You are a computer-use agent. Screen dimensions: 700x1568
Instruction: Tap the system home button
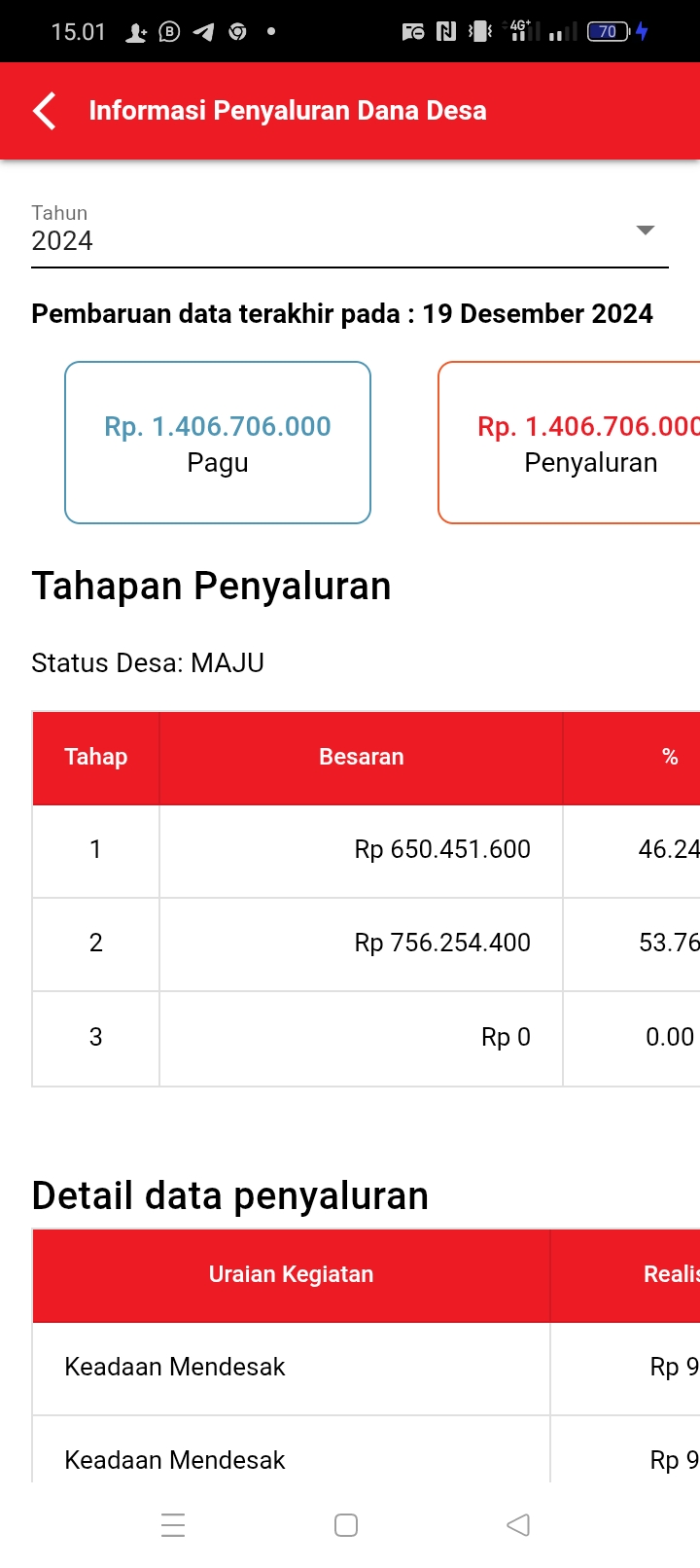coord(345,1524)
